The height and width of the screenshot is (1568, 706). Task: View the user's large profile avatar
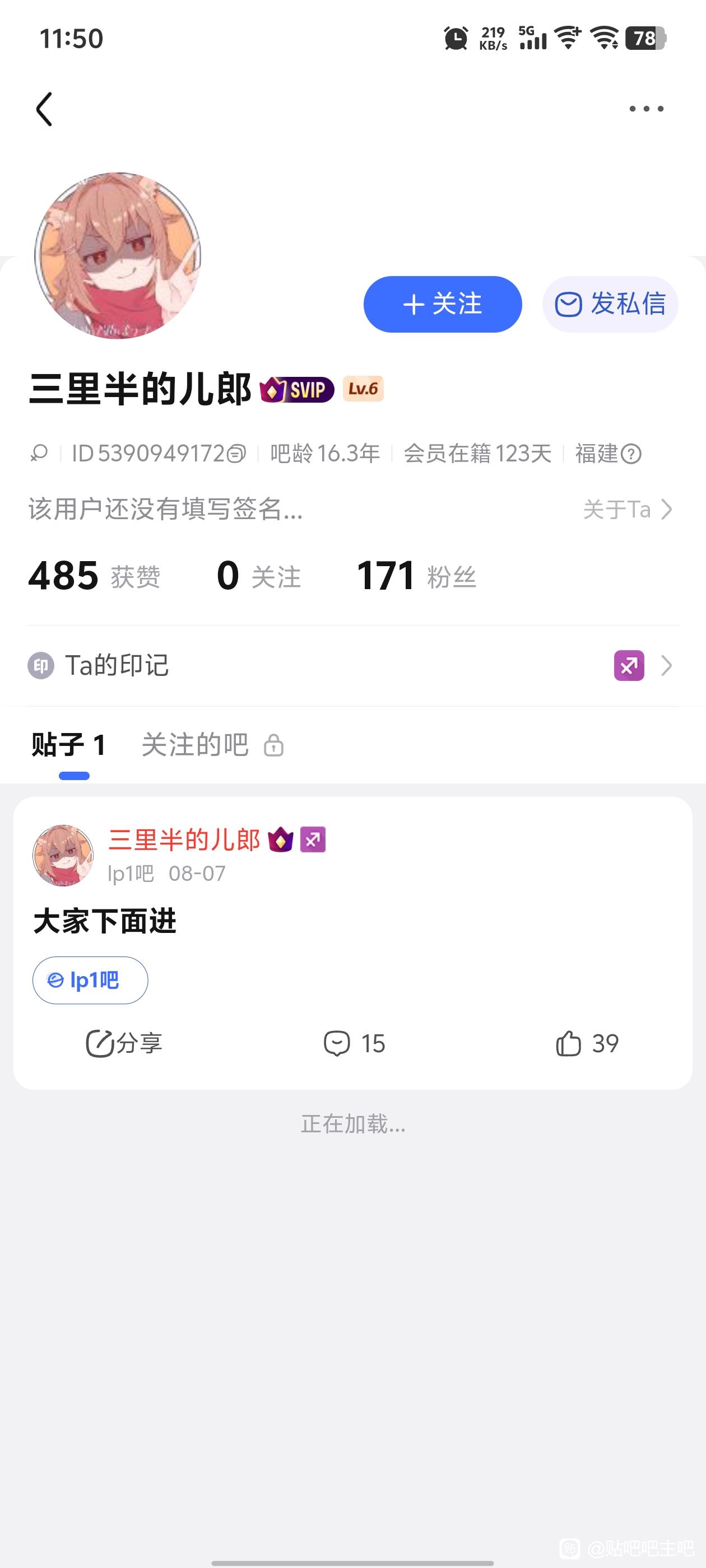[118, 256]
